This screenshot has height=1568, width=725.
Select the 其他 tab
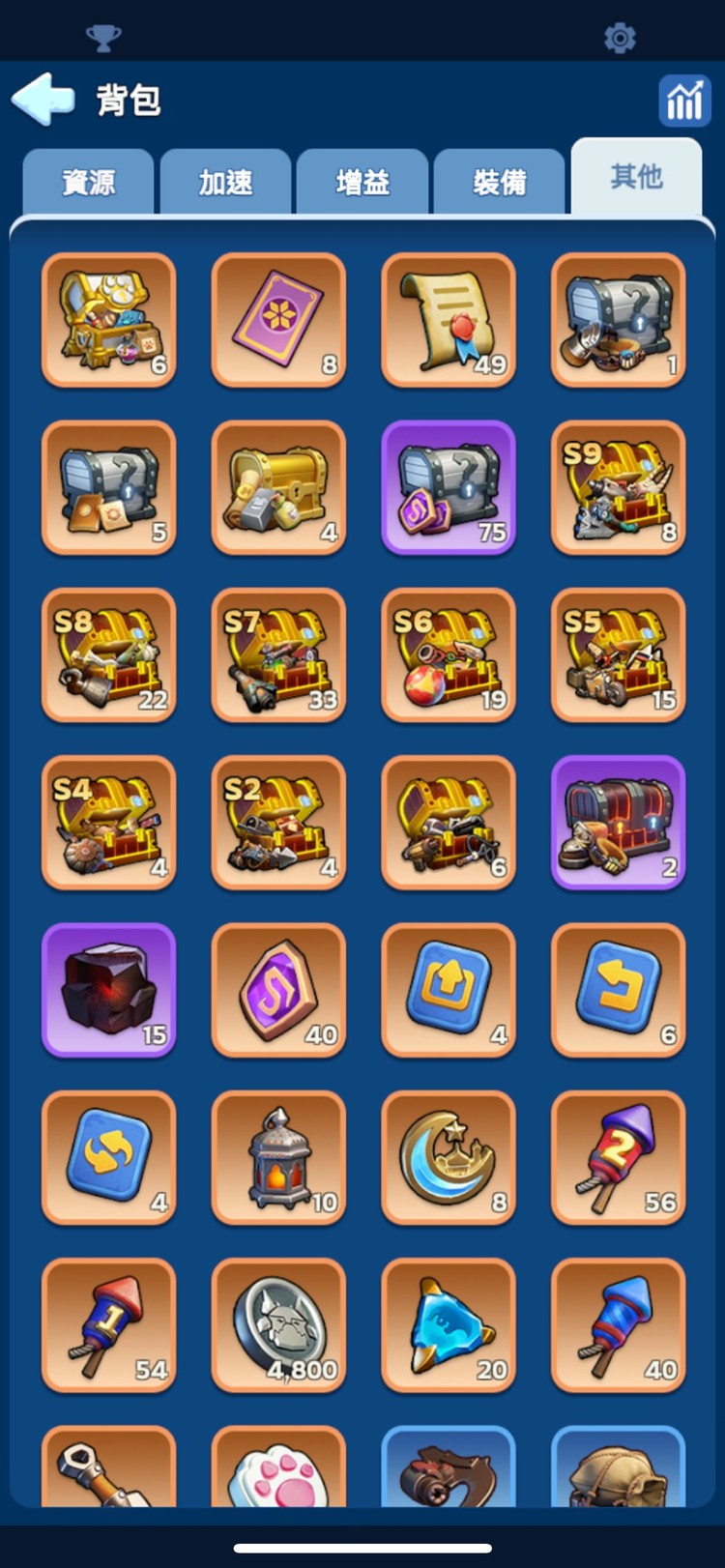pos(636,176)
